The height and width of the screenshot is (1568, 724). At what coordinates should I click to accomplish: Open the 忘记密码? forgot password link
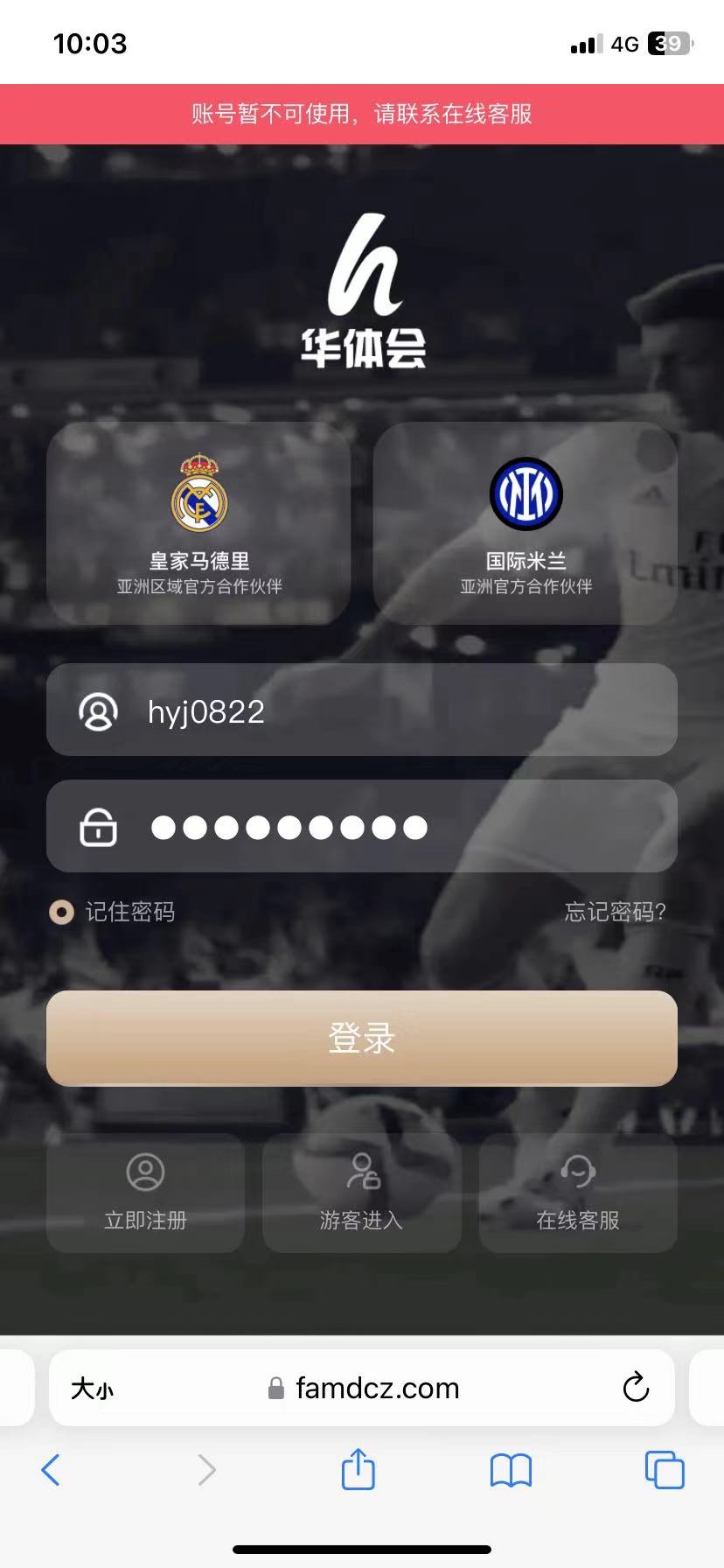point(615,912)
